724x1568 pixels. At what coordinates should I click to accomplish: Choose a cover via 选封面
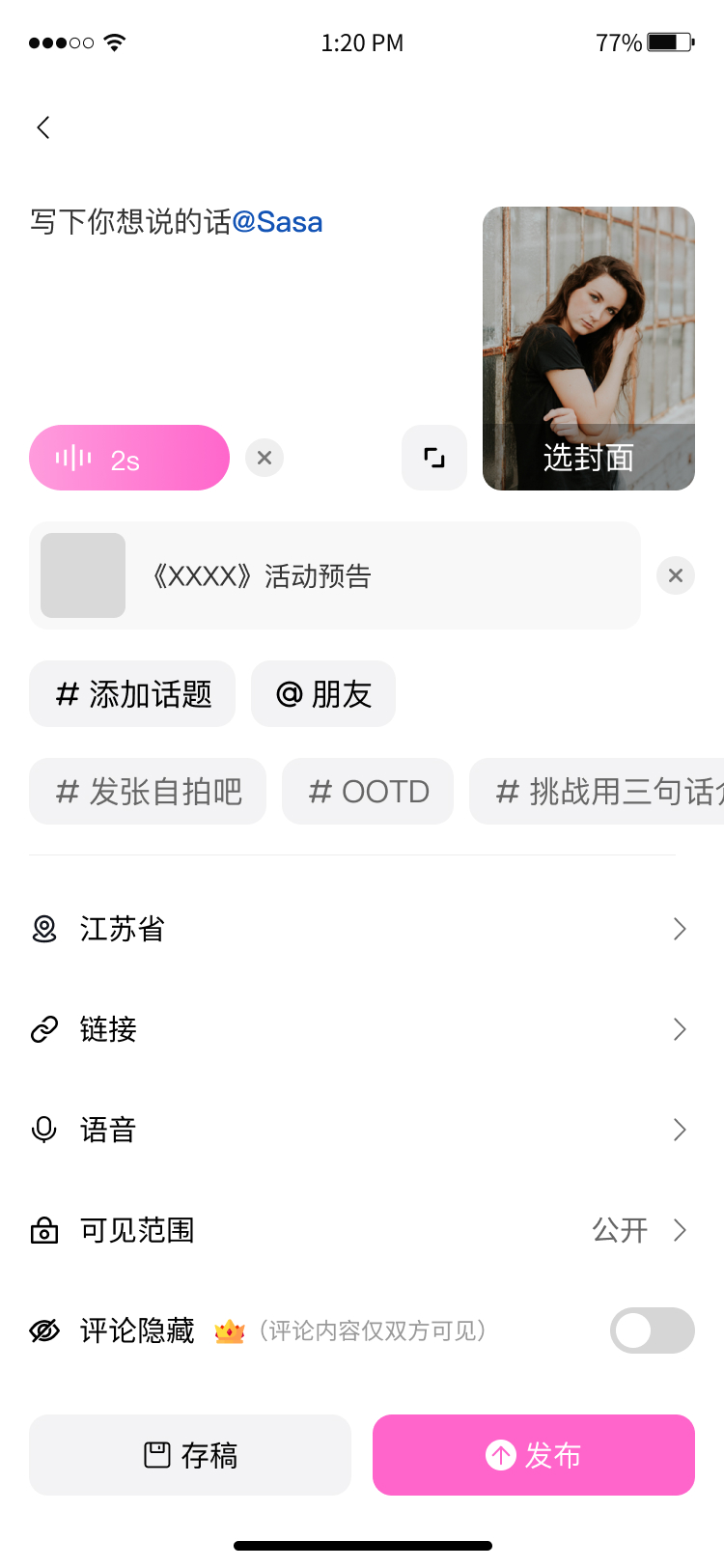click(x=589, y=457)
